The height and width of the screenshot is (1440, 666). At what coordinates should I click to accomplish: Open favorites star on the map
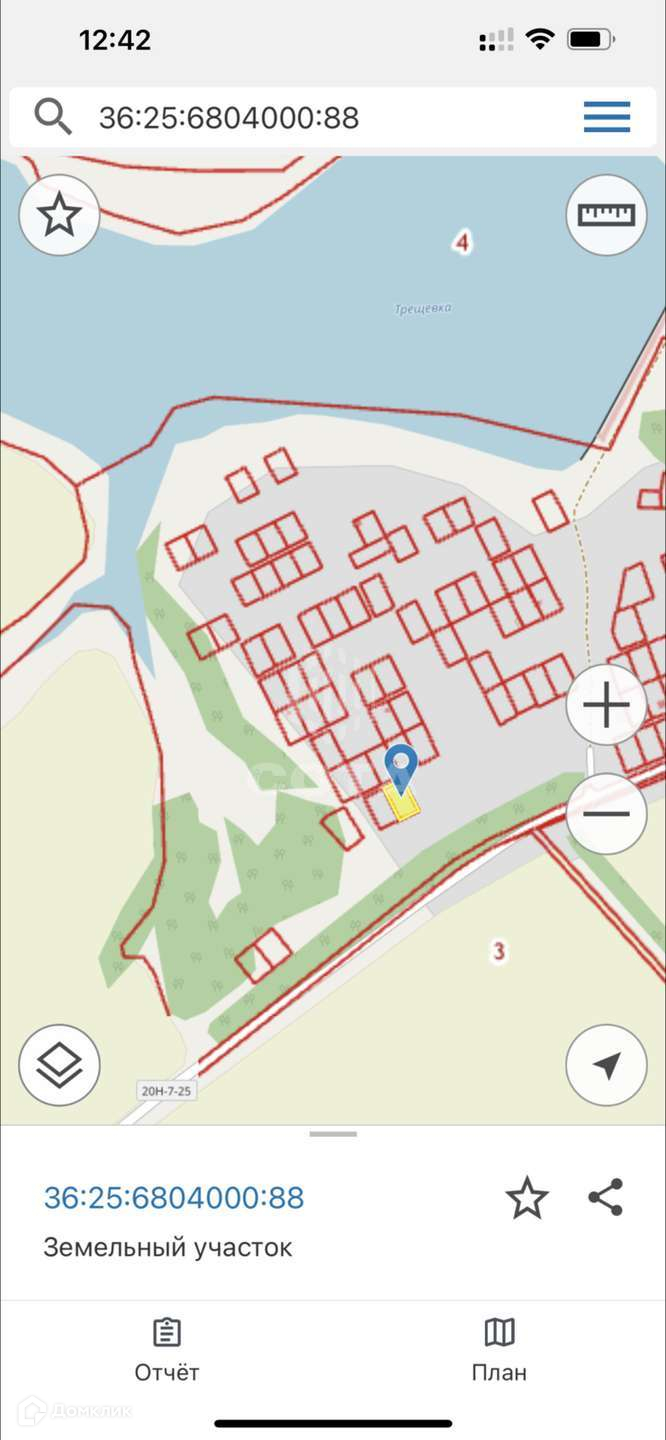coord(59,215)
